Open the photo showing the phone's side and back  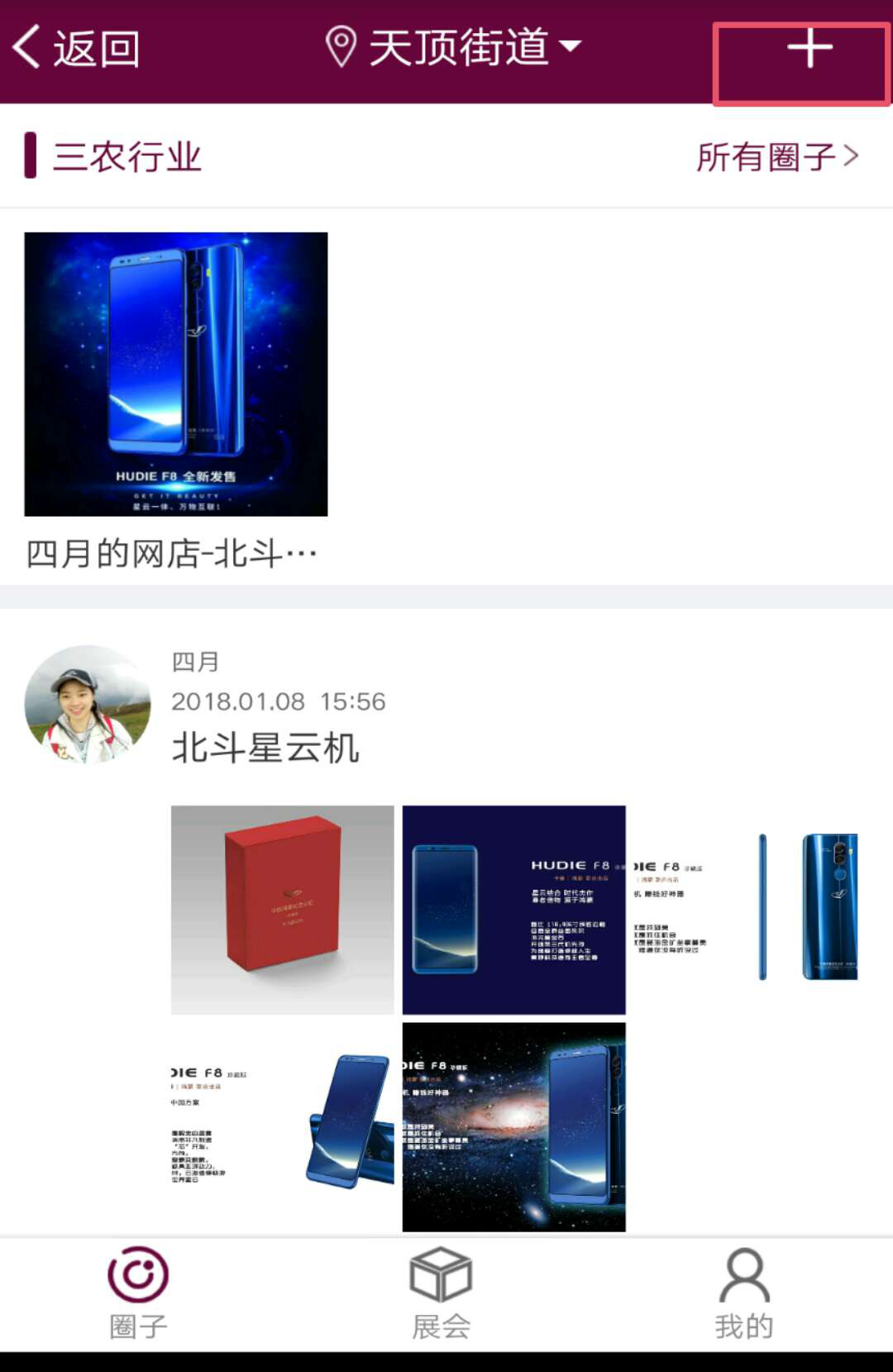click(746, 910)
